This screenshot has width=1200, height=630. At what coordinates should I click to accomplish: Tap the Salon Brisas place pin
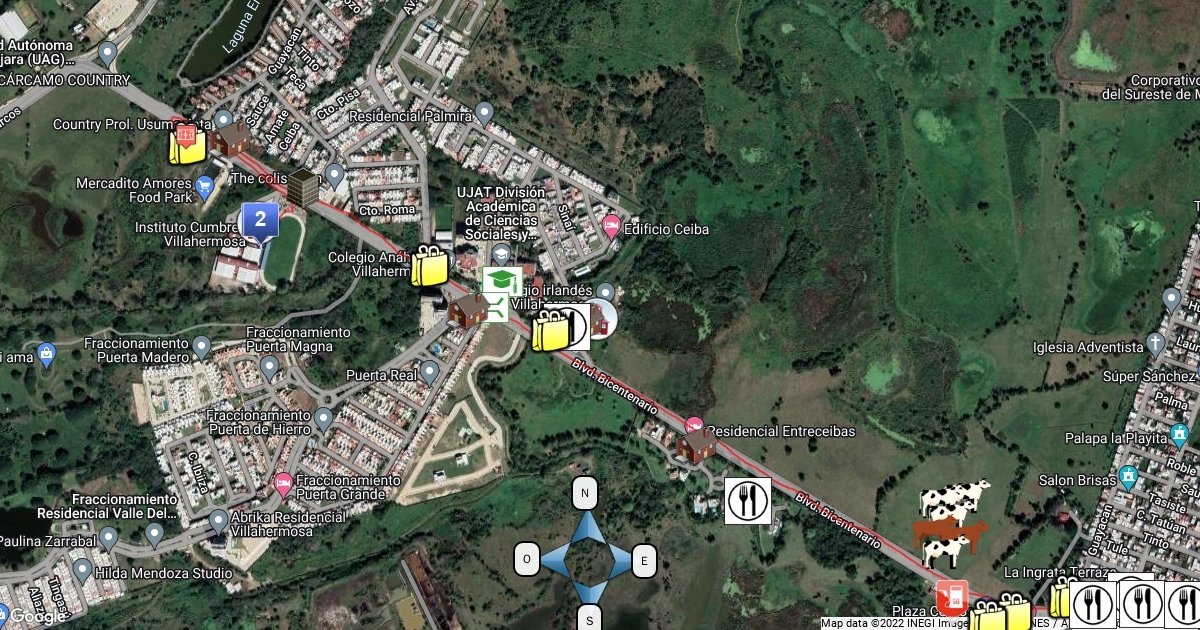(1129, 478)
